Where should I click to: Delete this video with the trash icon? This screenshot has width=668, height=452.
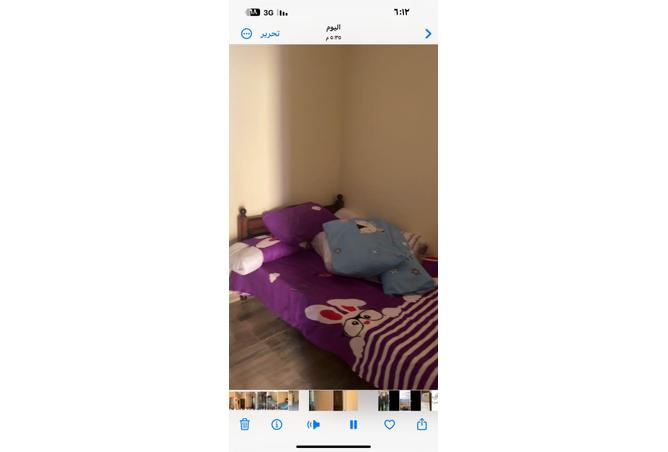click(x=245, y=424)
